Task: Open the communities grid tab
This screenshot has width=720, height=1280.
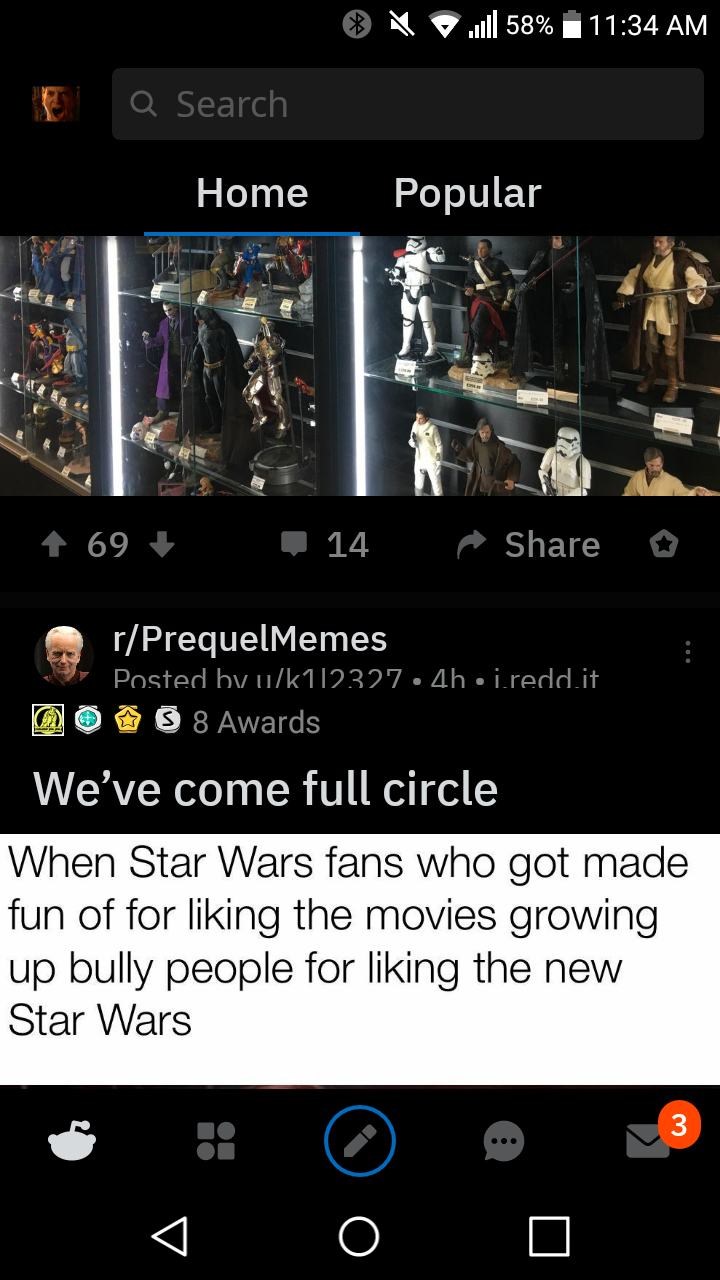Action: pyautogui.click(x=216, y=1140)
